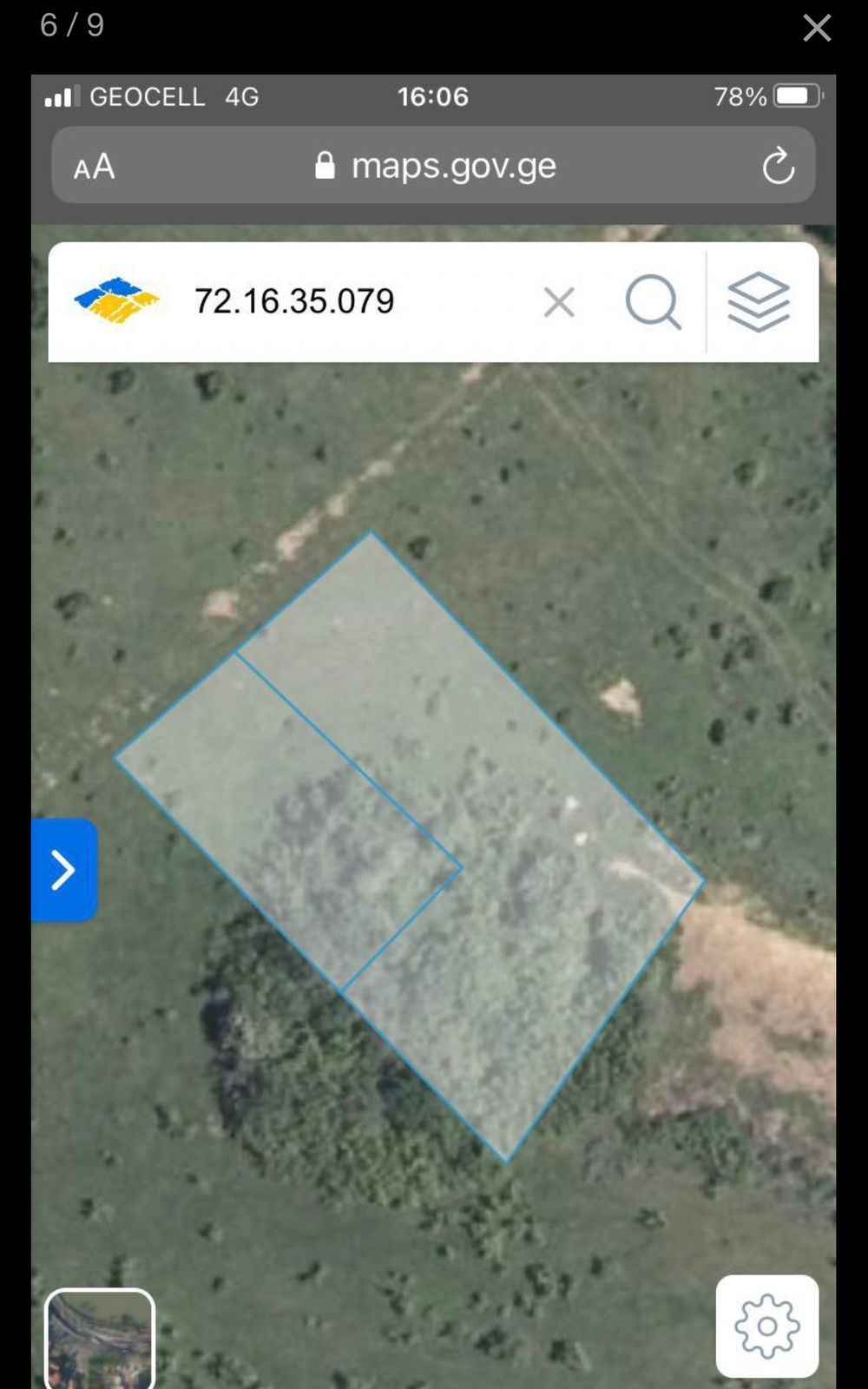Close the image viewer with the X
868x1389 pixels.
[817, 28]
